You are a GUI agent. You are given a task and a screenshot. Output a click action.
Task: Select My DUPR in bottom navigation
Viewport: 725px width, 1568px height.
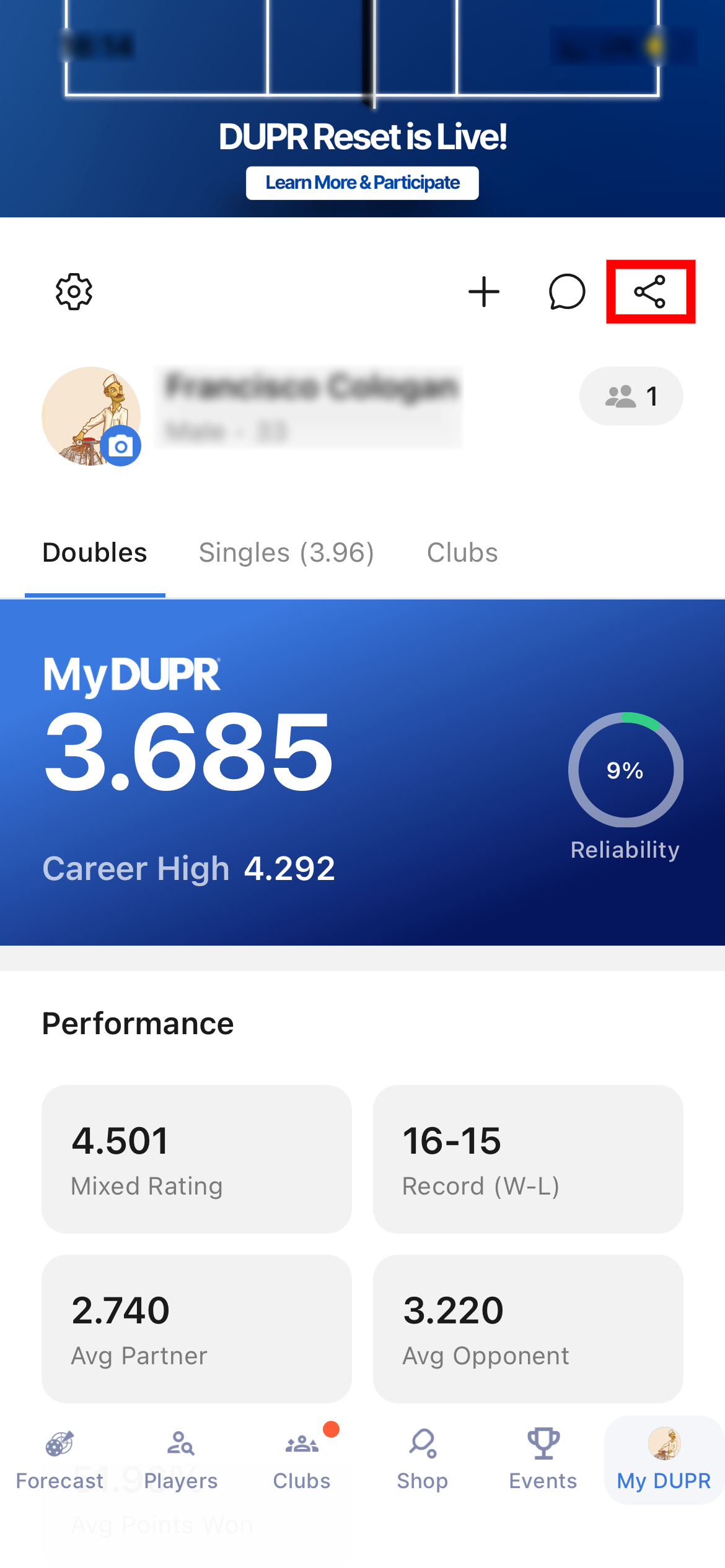(664, 1460)
